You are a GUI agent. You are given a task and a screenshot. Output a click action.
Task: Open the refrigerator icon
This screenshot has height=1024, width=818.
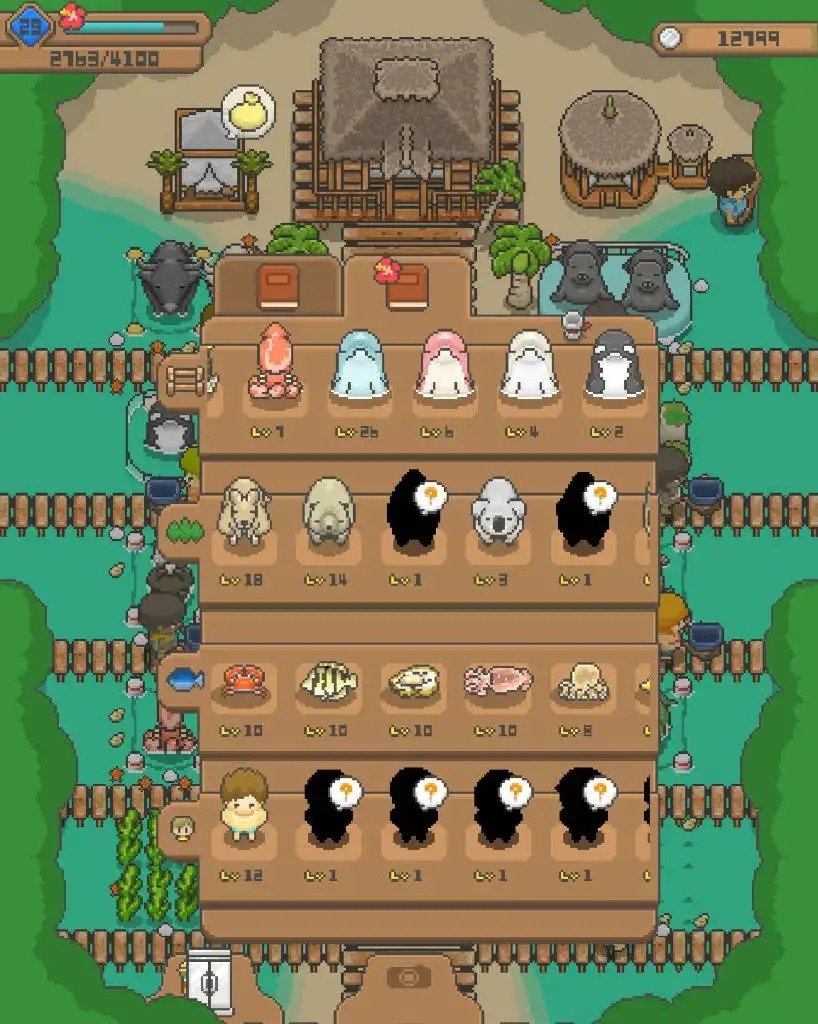coord(209,982)
